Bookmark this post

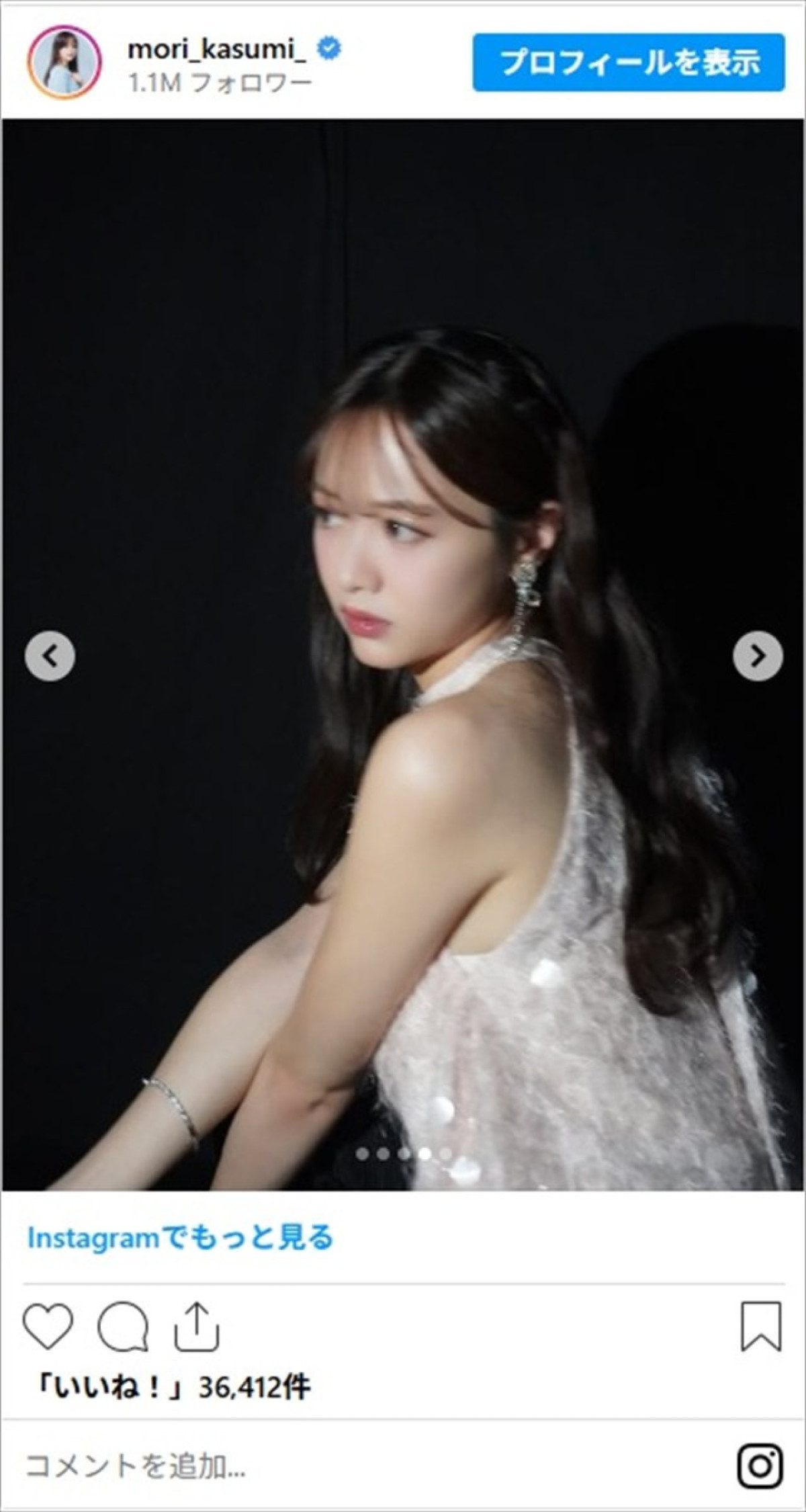tap(761, 1327)
